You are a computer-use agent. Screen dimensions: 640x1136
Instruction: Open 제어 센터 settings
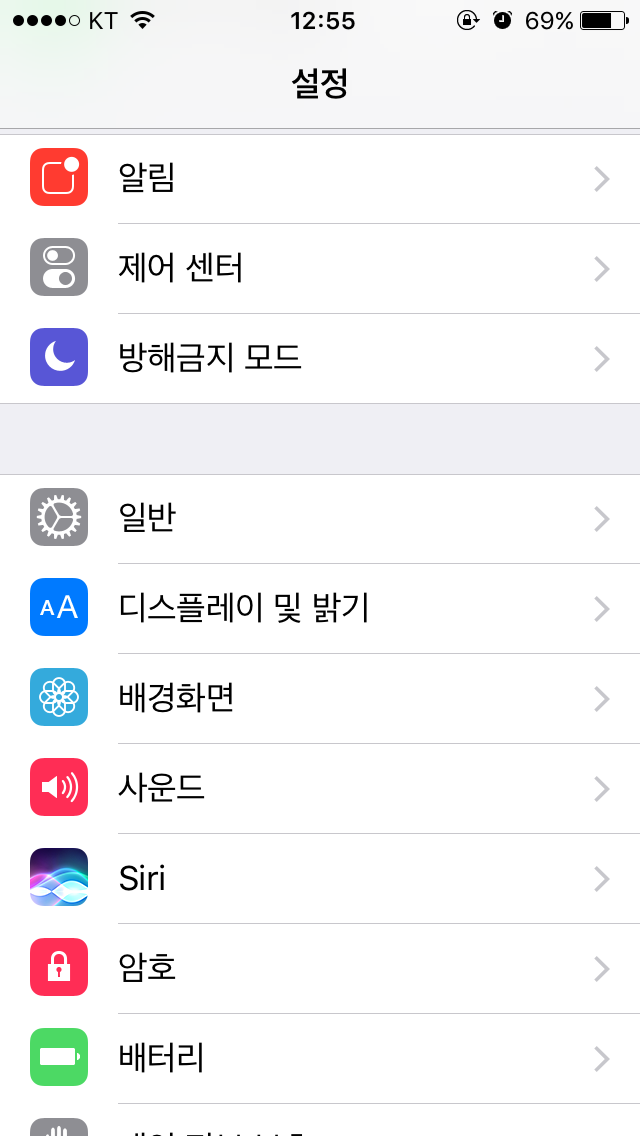320,268
